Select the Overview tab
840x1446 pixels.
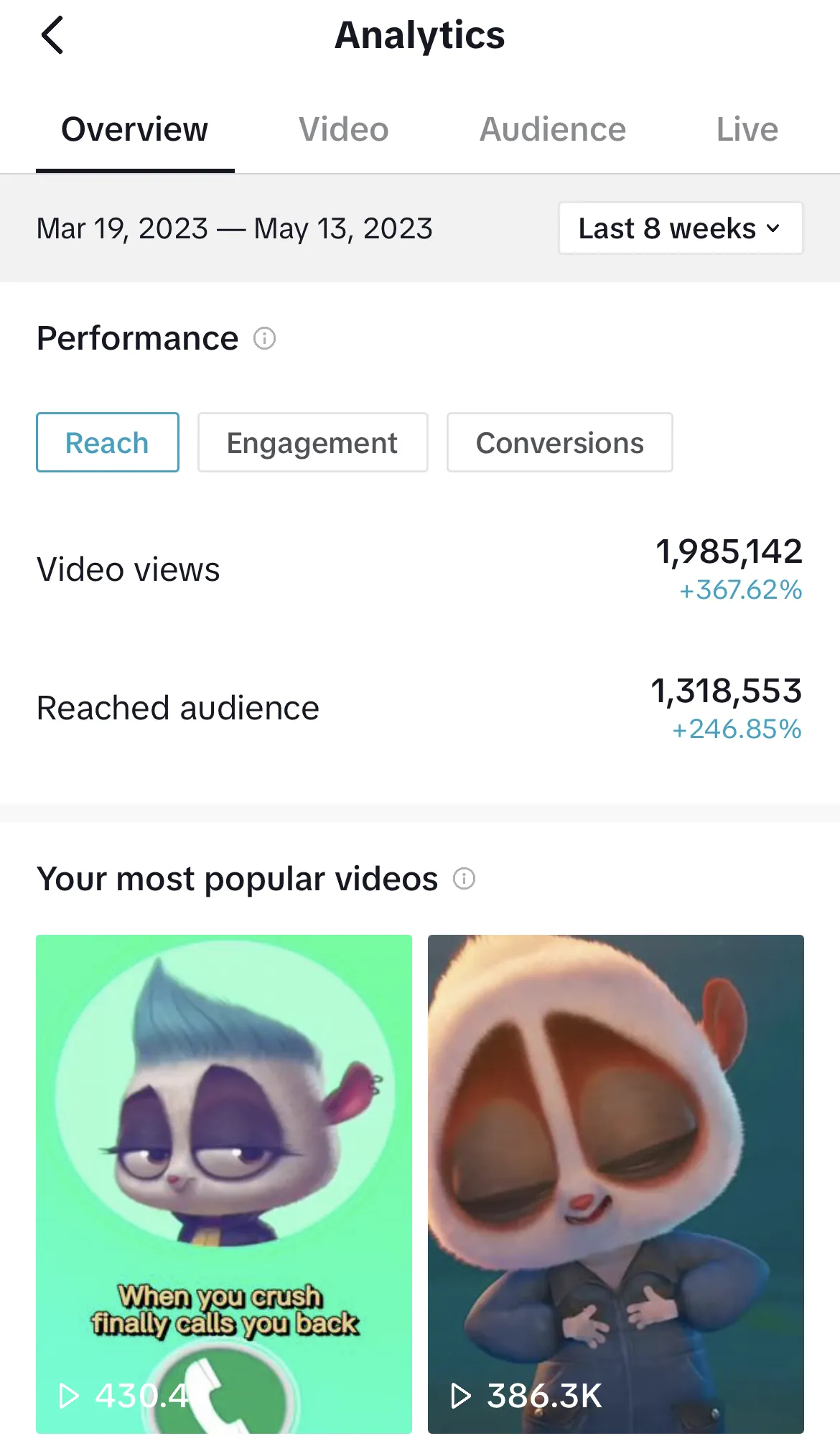coord(134,130)
